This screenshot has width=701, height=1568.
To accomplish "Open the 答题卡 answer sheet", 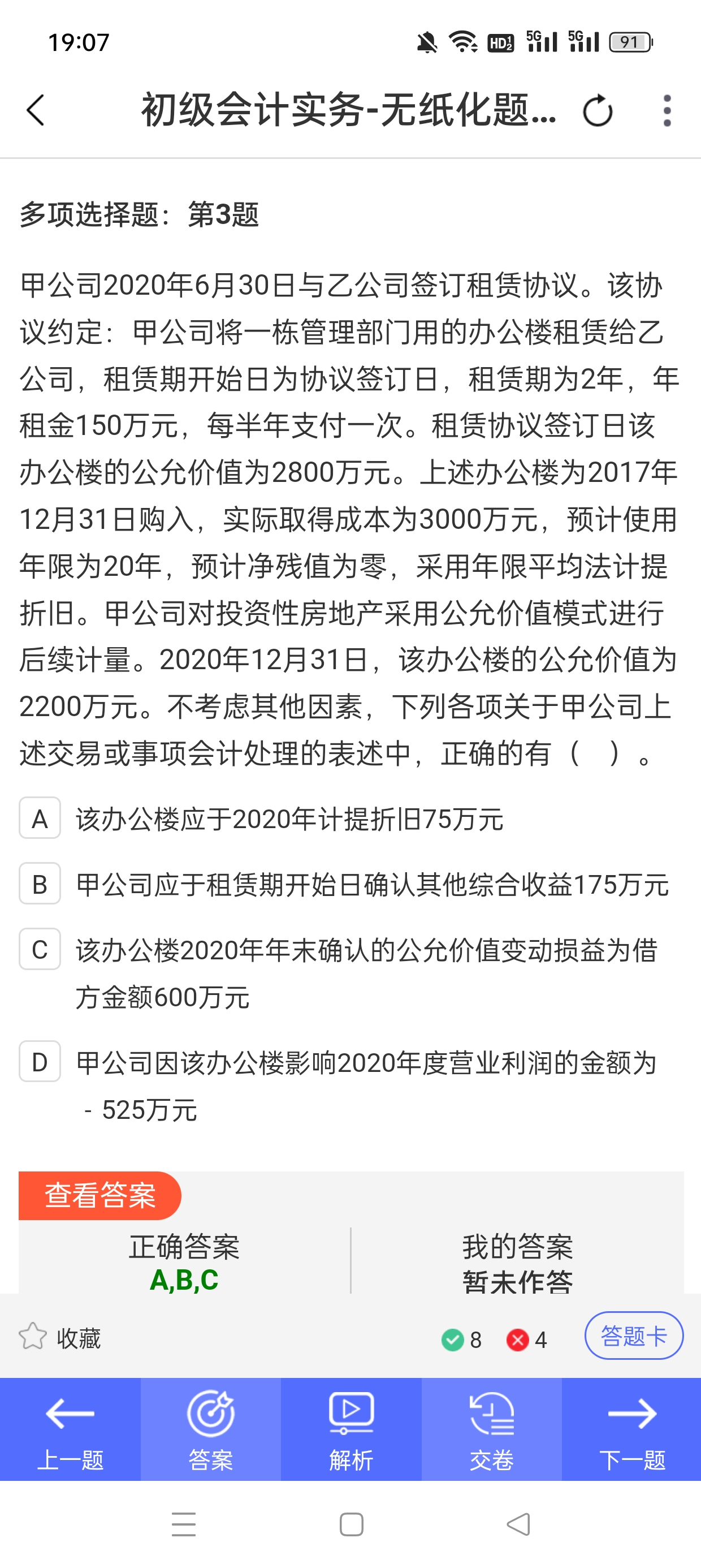I will [634, 1336].
